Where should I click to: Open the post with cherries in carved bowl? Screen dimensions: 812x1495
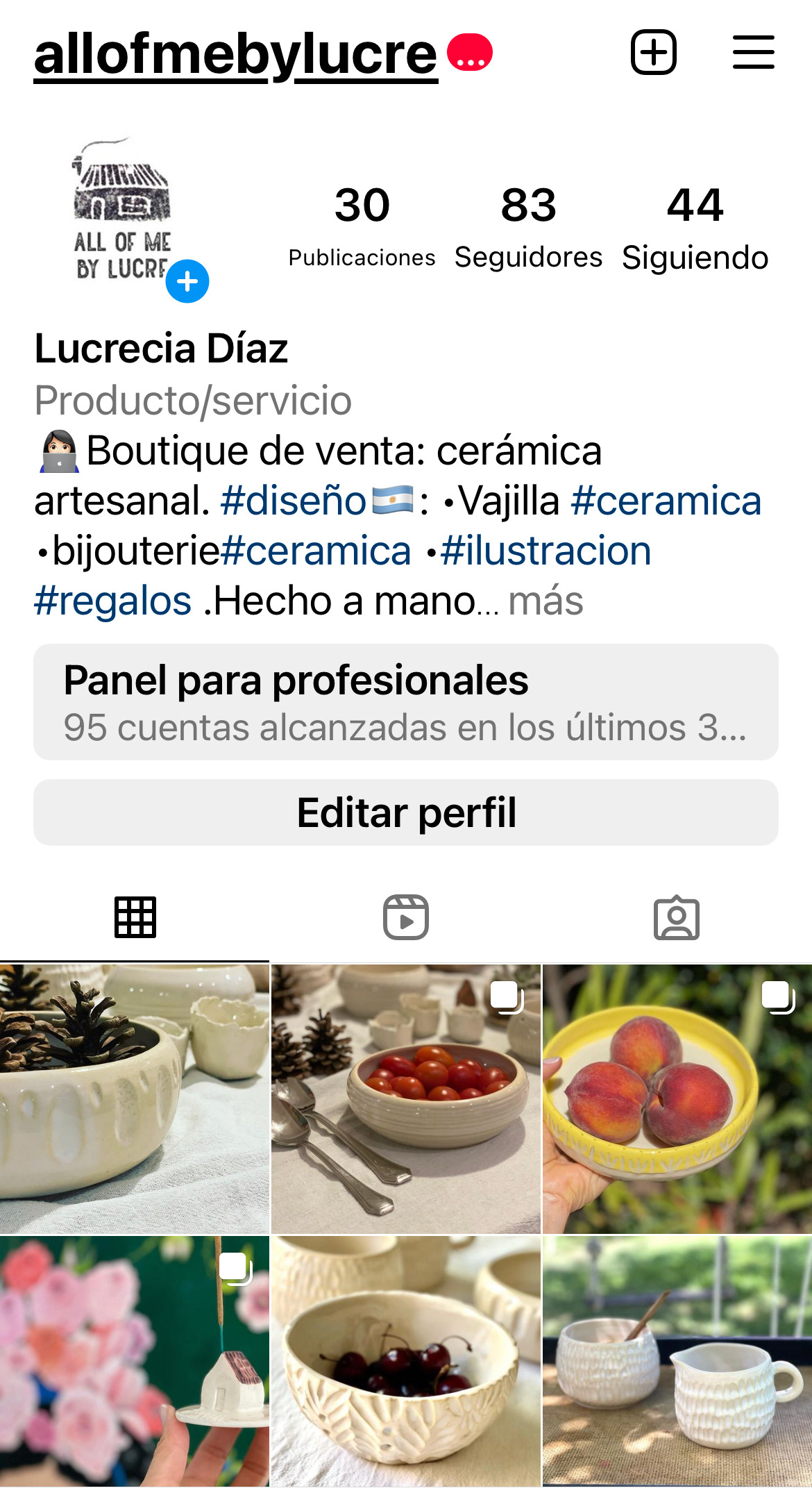coord(406,1361)
